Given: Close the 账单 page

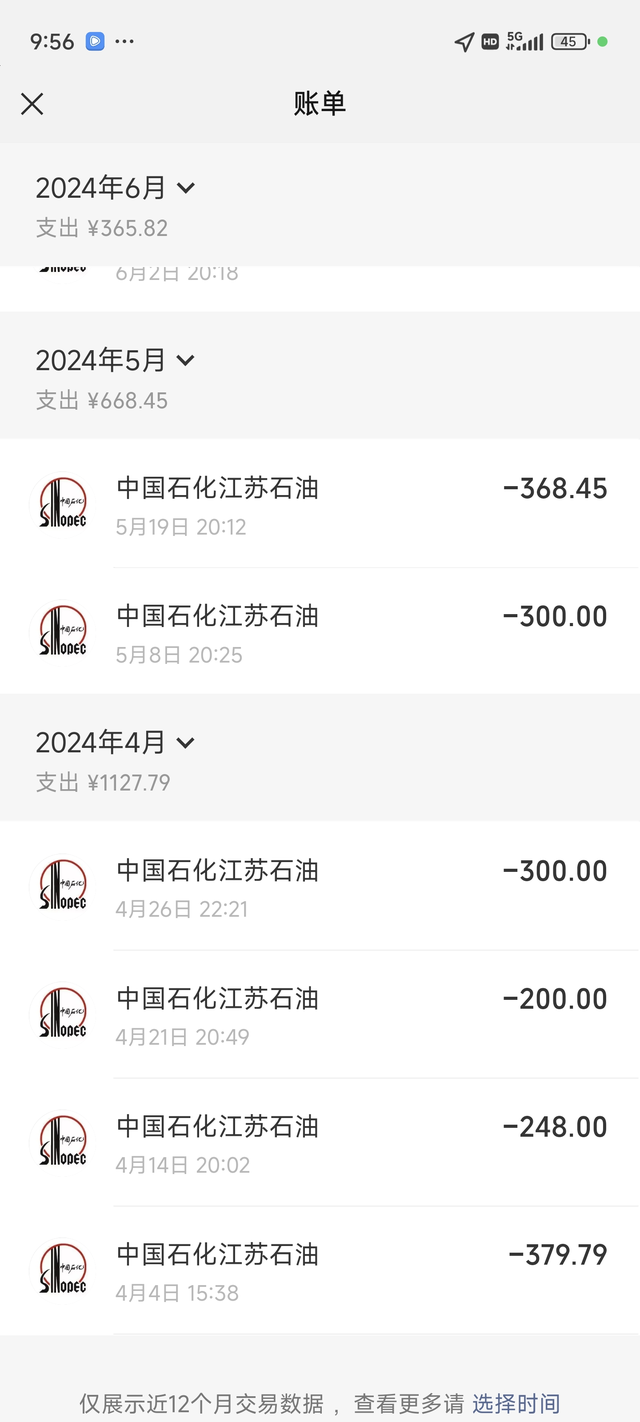Looking at the screenshot, I should [32, 104].
